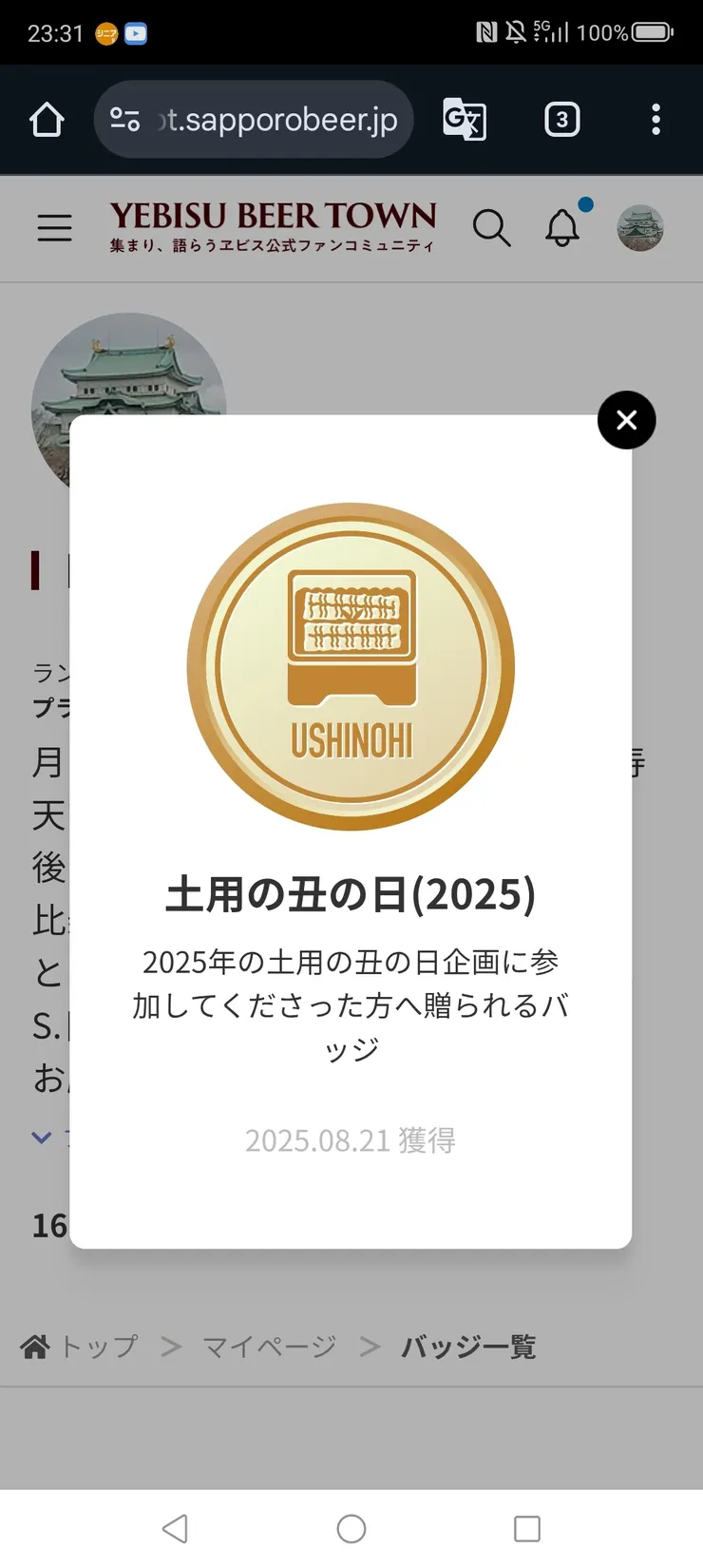
Task: Expand the collapsed profile description chevron
Action: click(41, 1137)
